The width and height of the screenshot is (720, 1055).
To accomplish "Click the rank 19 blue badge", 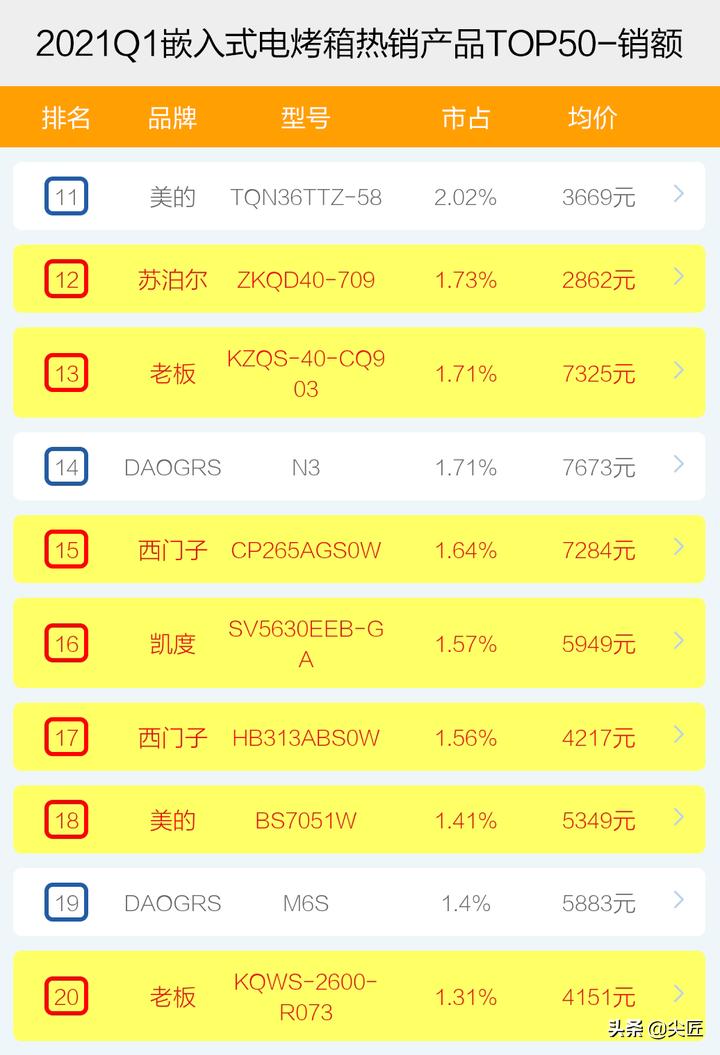I will tap(66, 902).
